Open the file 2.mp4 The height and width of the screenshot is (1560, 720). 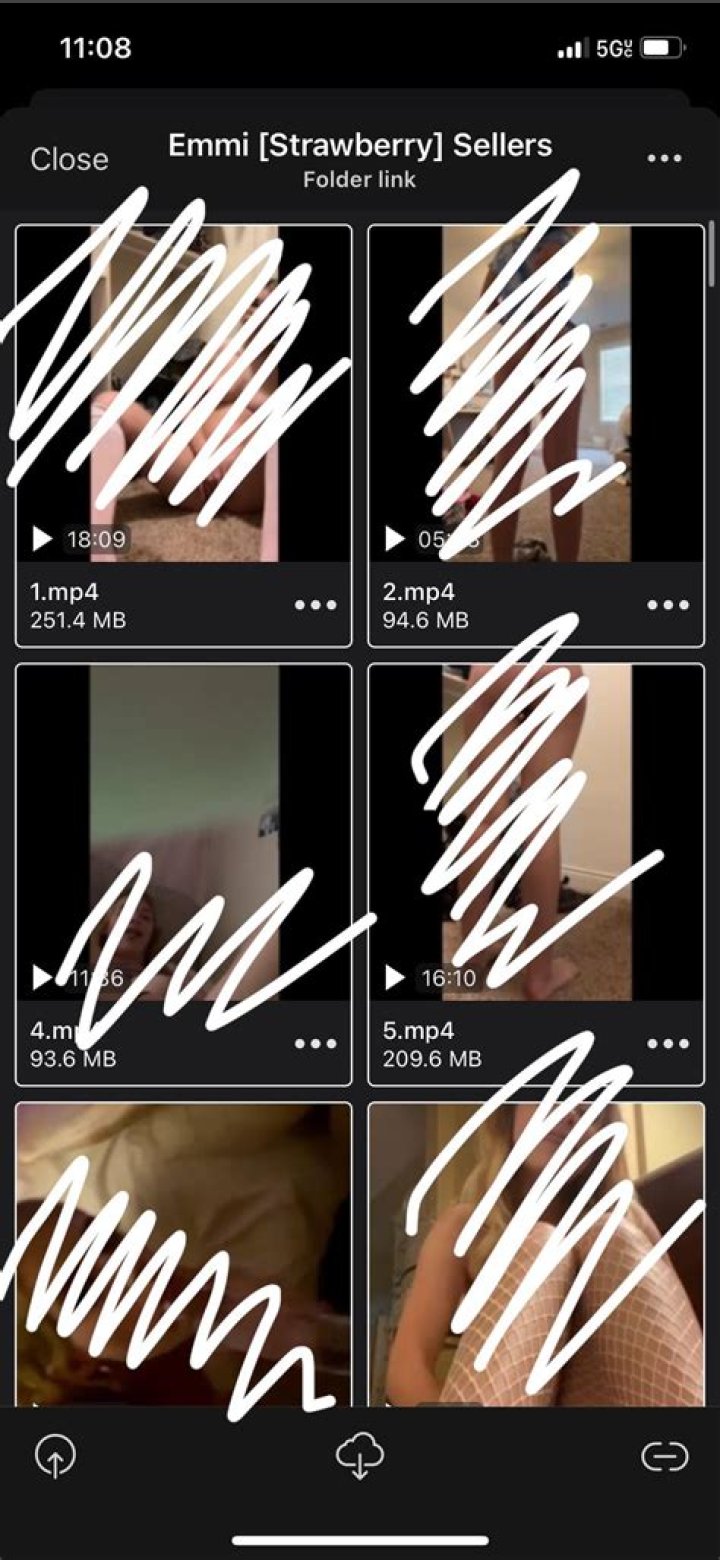coord(536,394)
